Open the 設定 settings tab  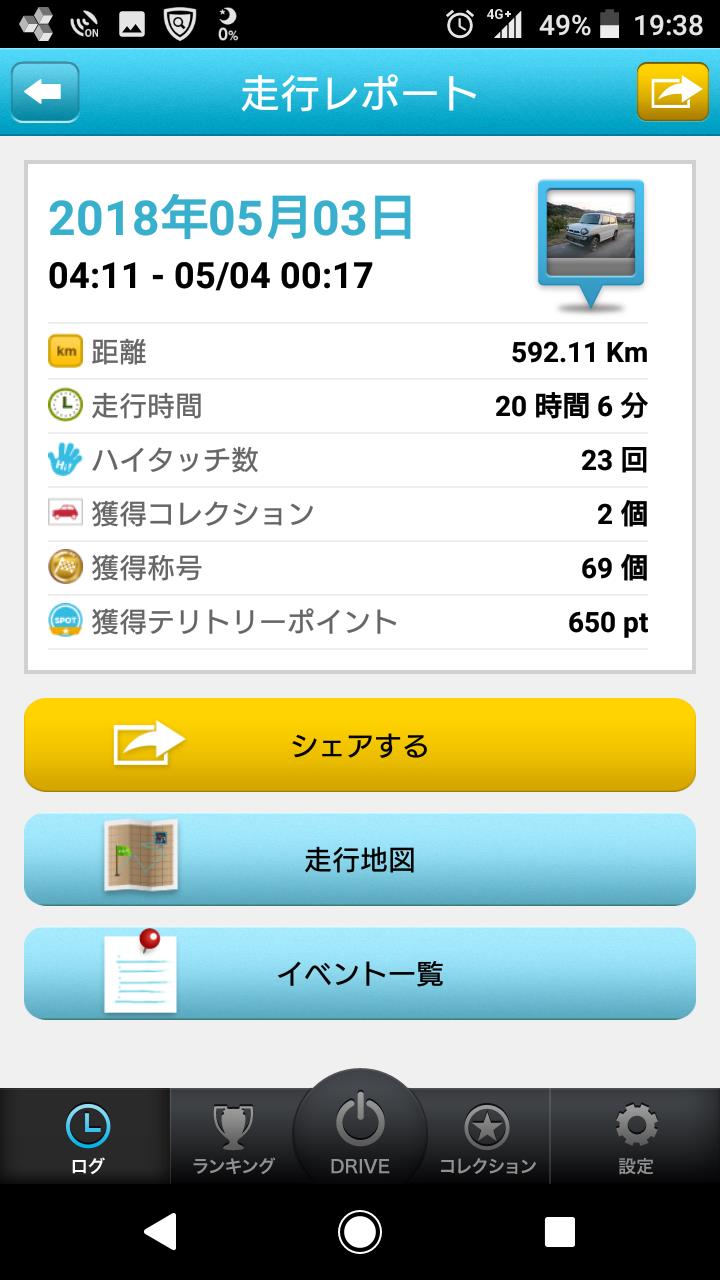tap(635, 1137)
